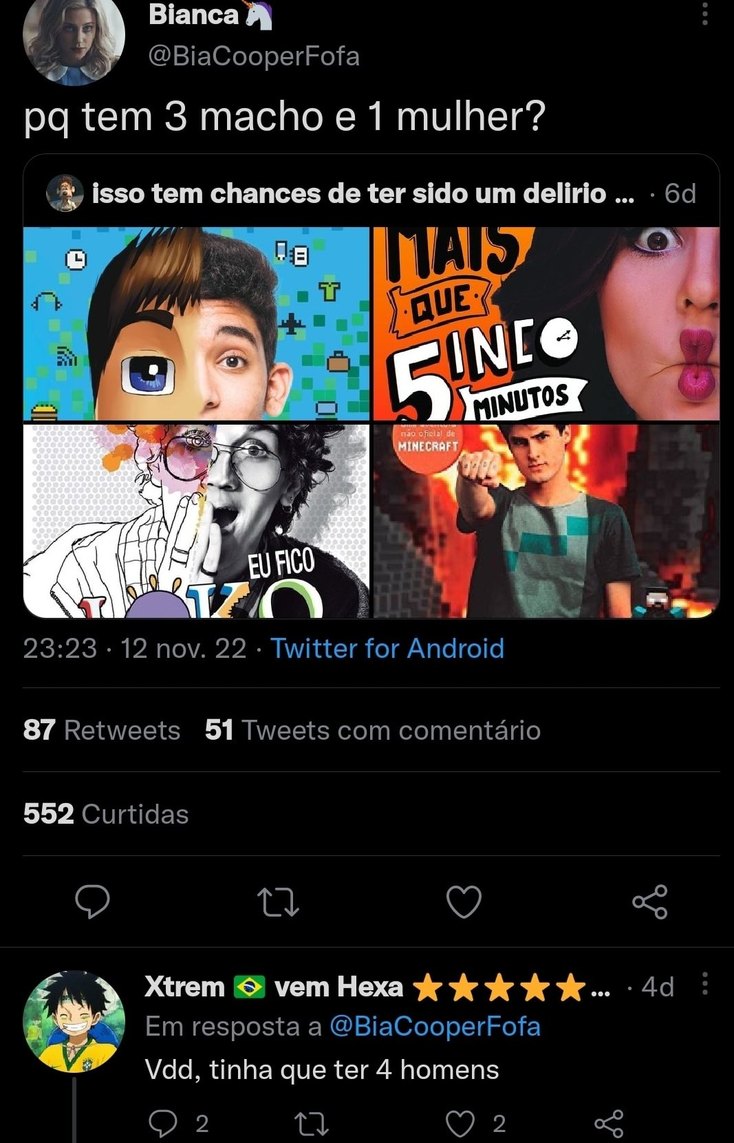Like Bianca's tweet
Screen dimensions: 734x1143
pos(463,902)
